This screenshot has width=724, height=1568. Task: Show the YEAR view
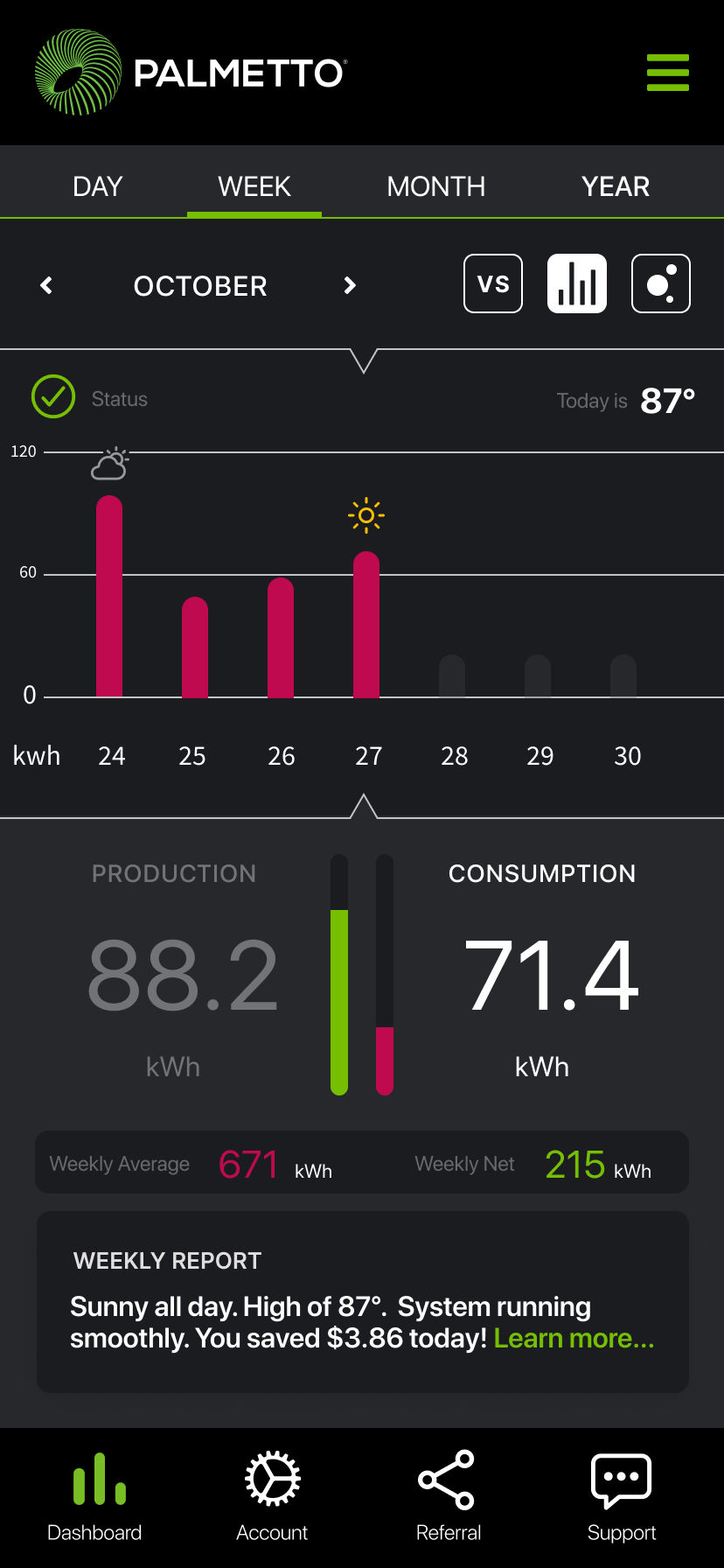pos(616,186)
